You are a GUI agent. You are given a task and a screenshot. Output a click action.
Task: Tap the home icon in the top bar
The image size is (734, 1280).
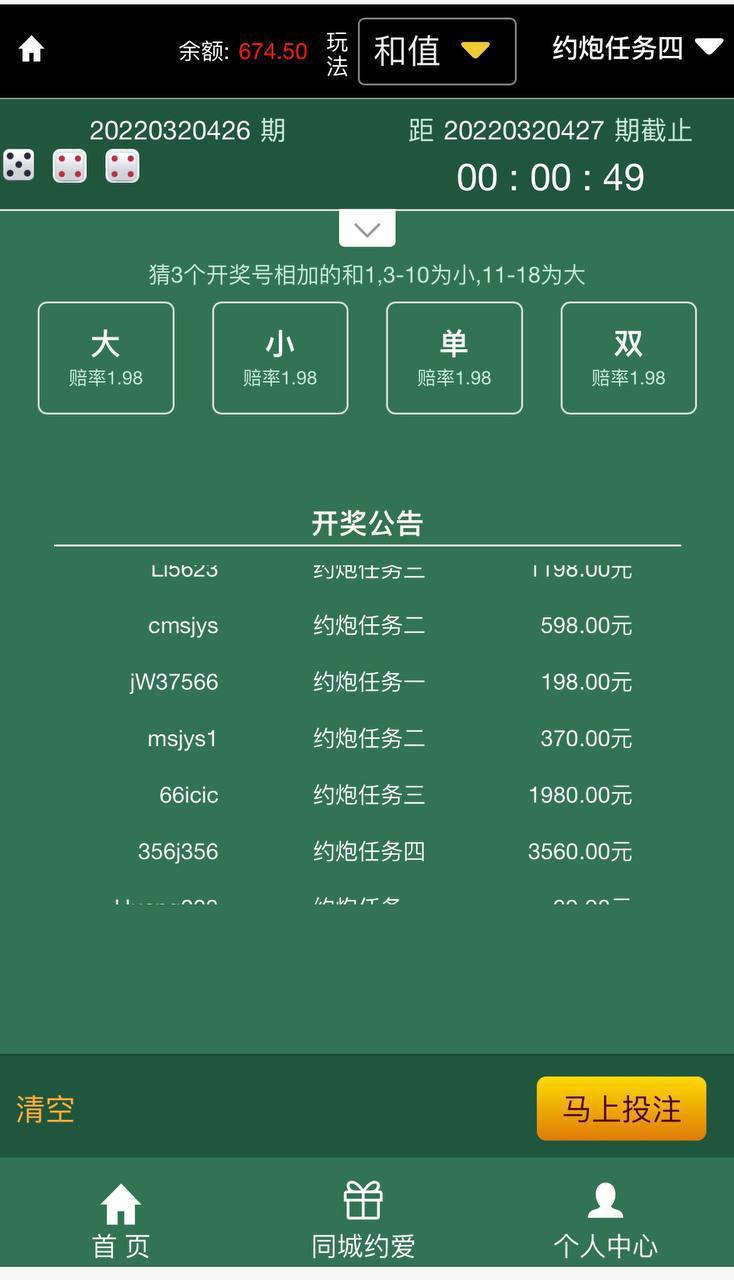[x=31, y=50]
